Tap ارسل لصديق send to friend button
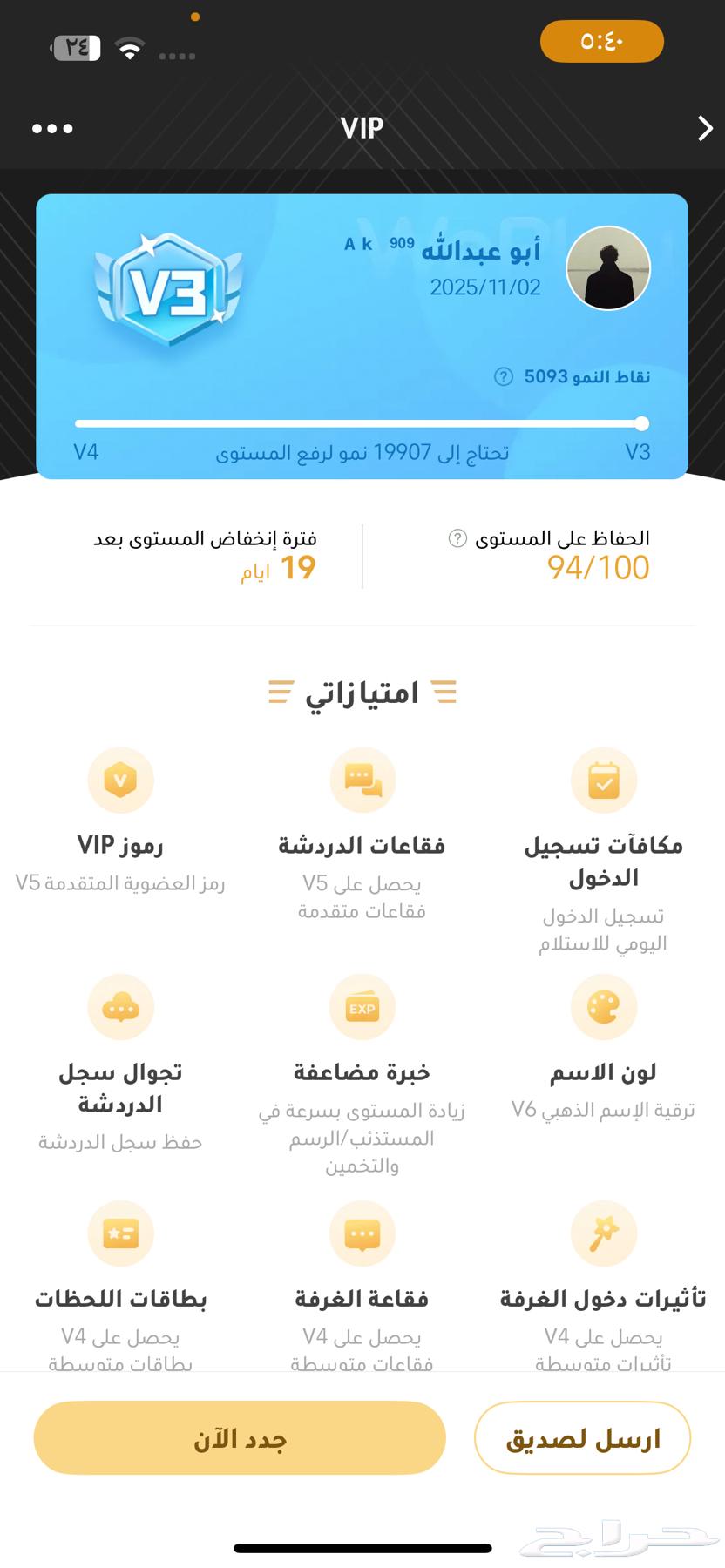The height and width of the screenshot is (1568, 725). point(582,1438)
